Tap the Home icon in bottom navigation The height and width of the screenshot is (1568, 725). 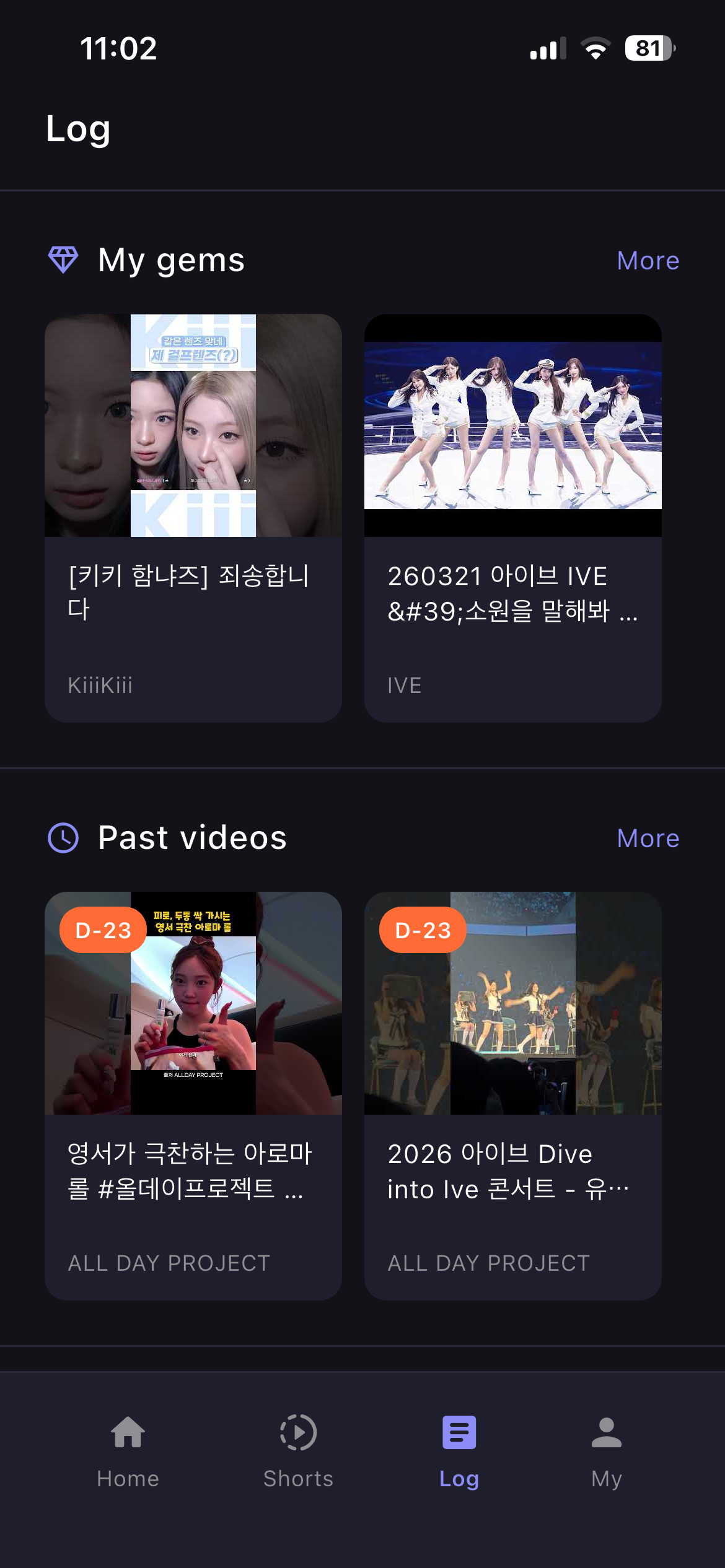tap(127, 1432)
